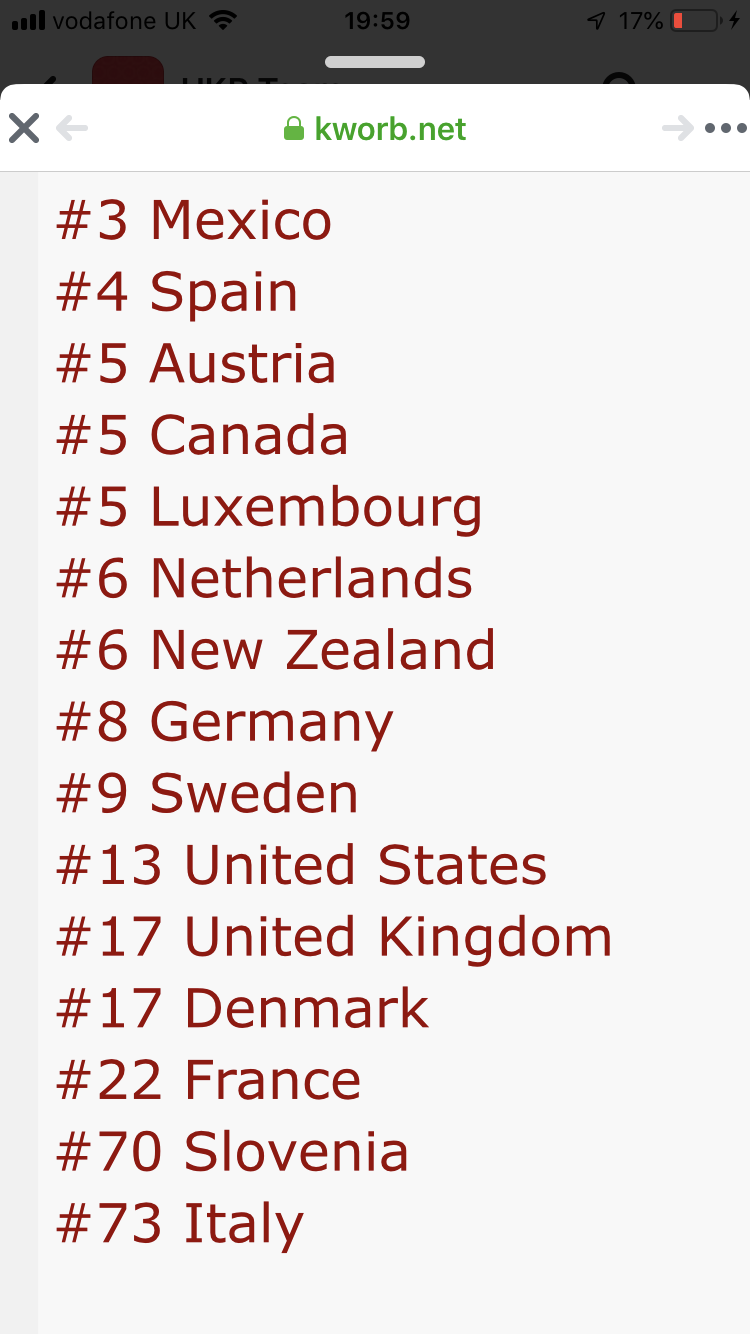
Task: Go back to the previous page
Action: [x=72, y=128]
